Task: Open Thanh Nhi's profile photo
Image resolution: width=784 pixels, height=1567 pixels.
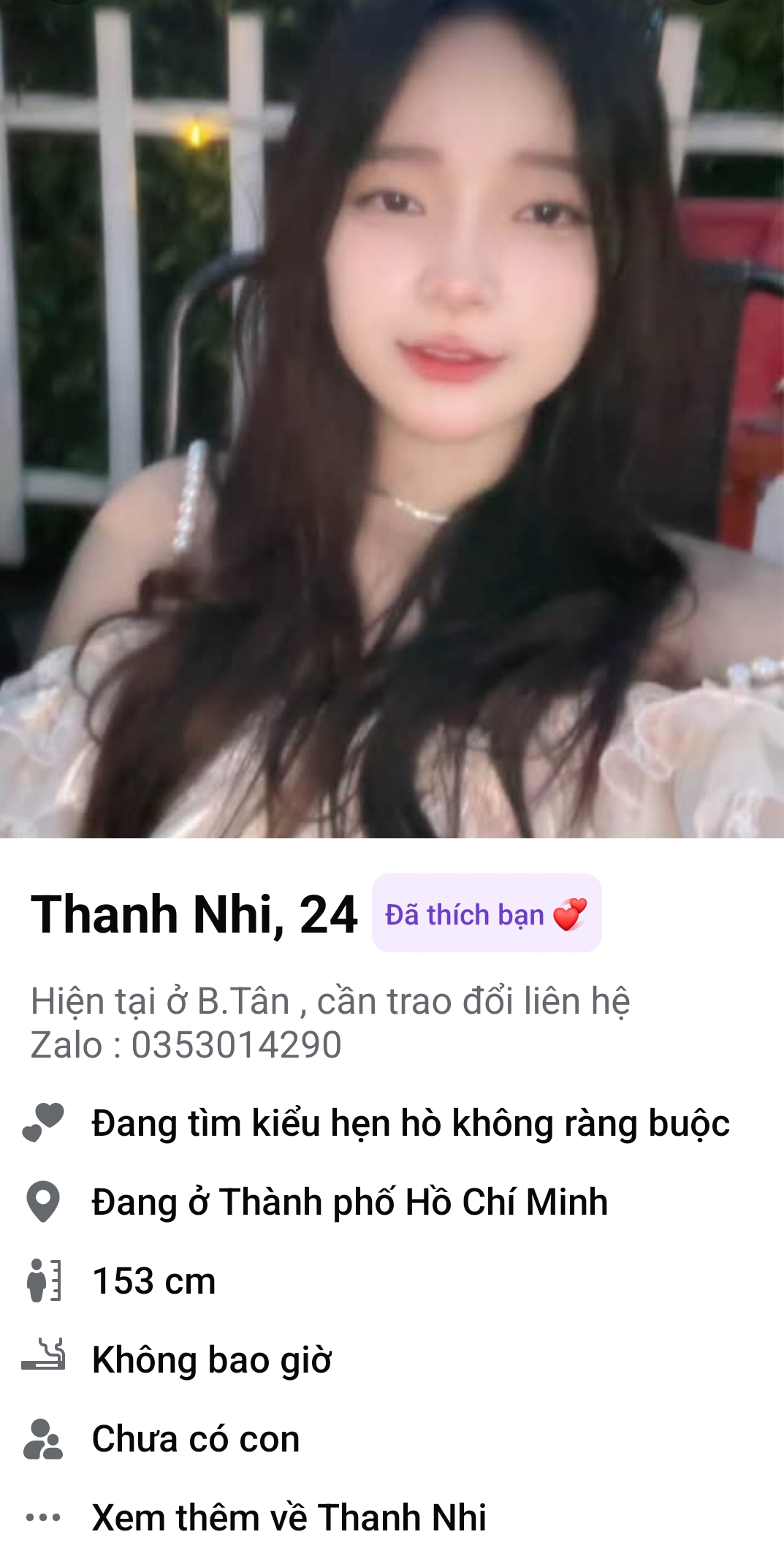Action: pos(392,418)
